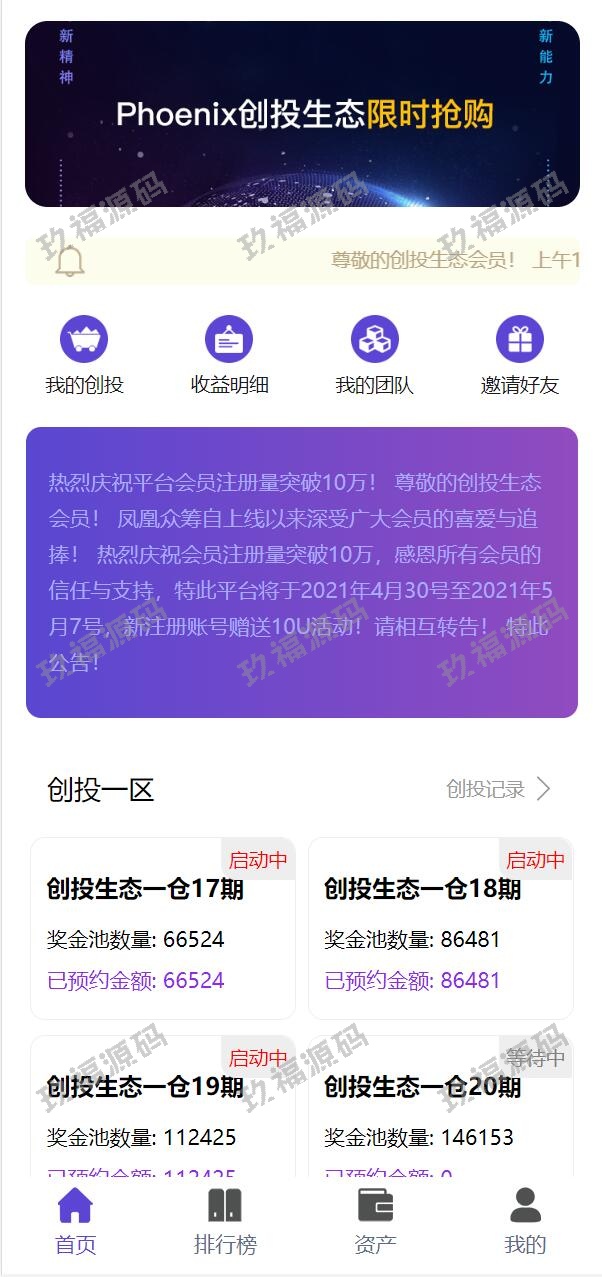Screen dimensions: 602x1277
Task: Tap 邀请好友 to invite friends
Action: [x=519, y=355]
